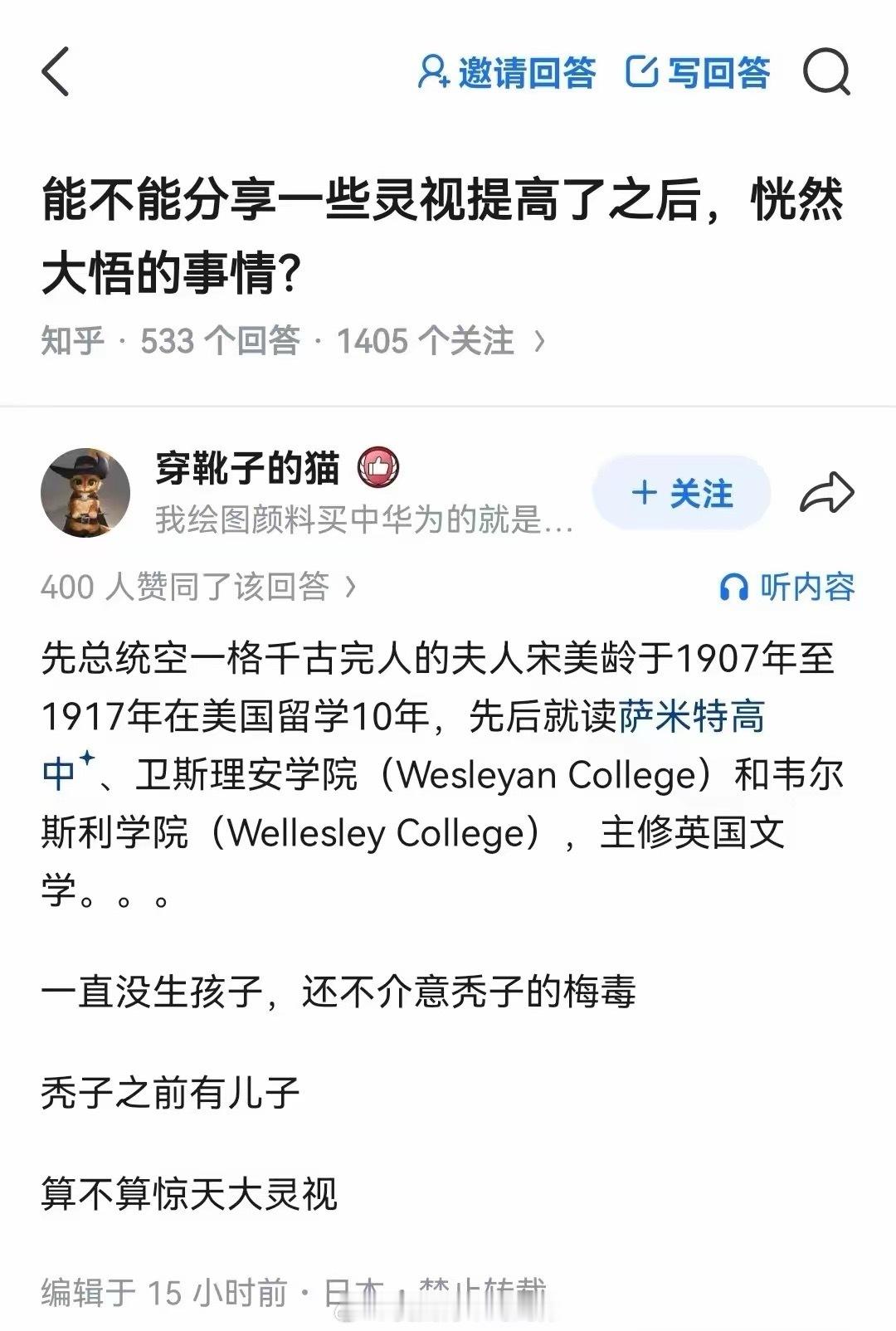This screenshot has height=1331, width=896.
Task: Tap the star marker after 萨米特高中 link
Action: tap(86, 759)
